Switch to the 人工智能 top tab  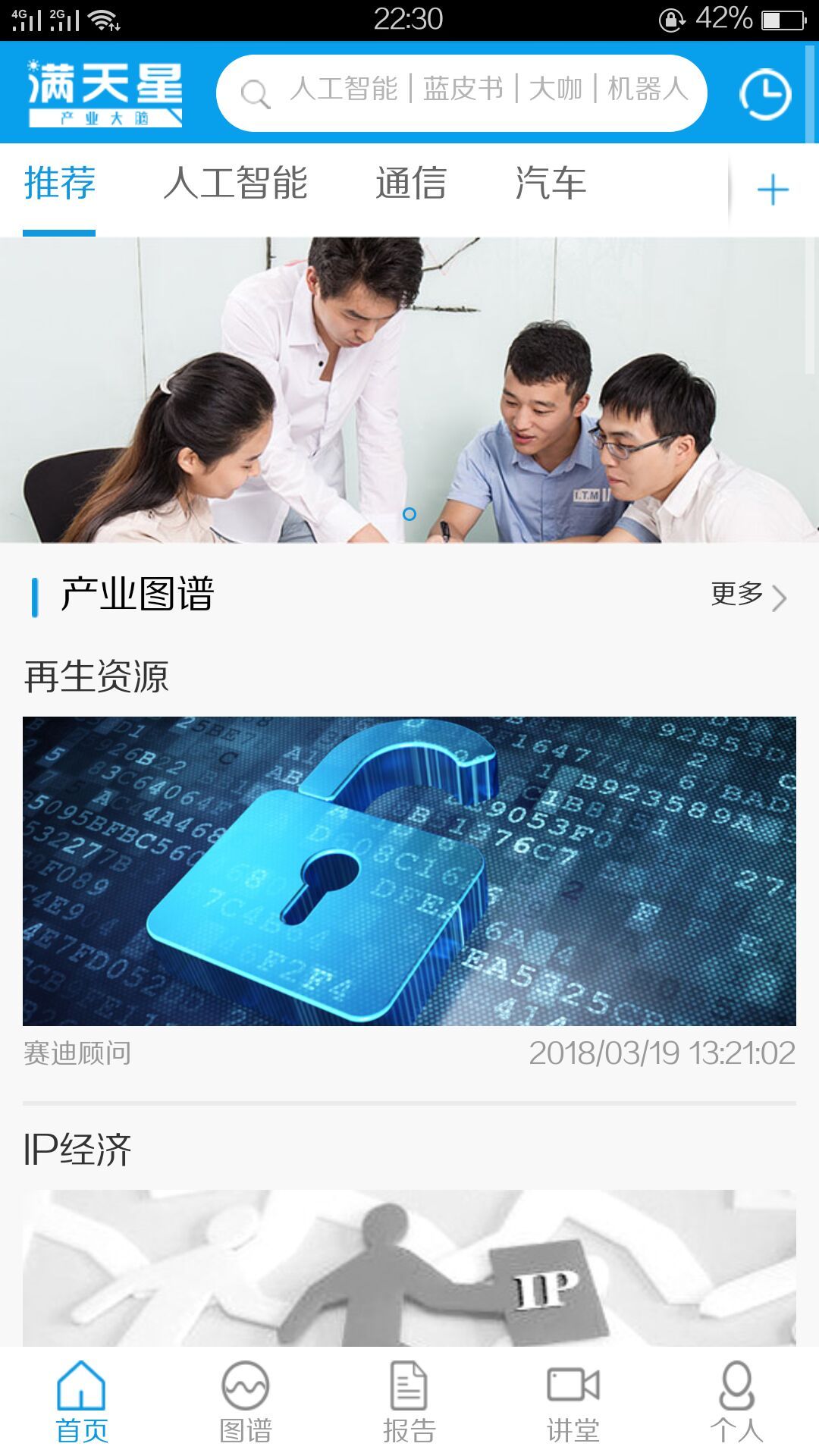(x=235, y=184)
